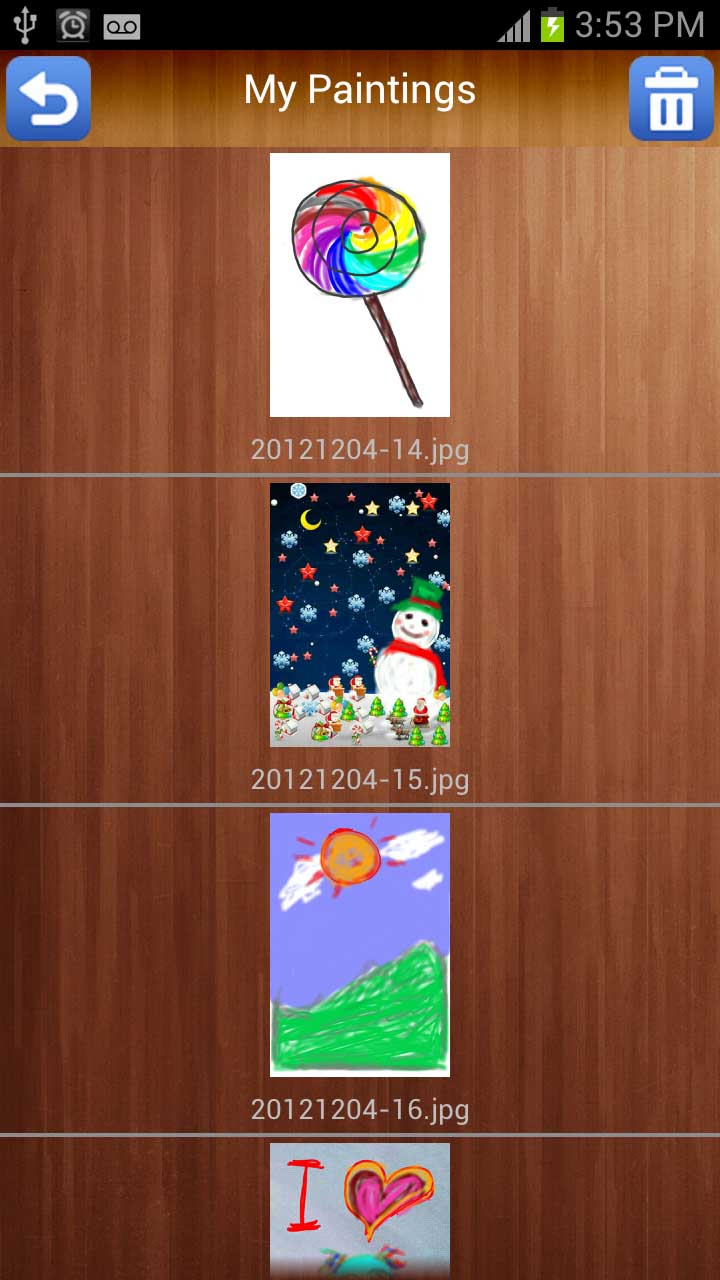The image size is (720, 1280).
Task: Open the lollipop painting thumbnail
Action: [x=359, y=284]
